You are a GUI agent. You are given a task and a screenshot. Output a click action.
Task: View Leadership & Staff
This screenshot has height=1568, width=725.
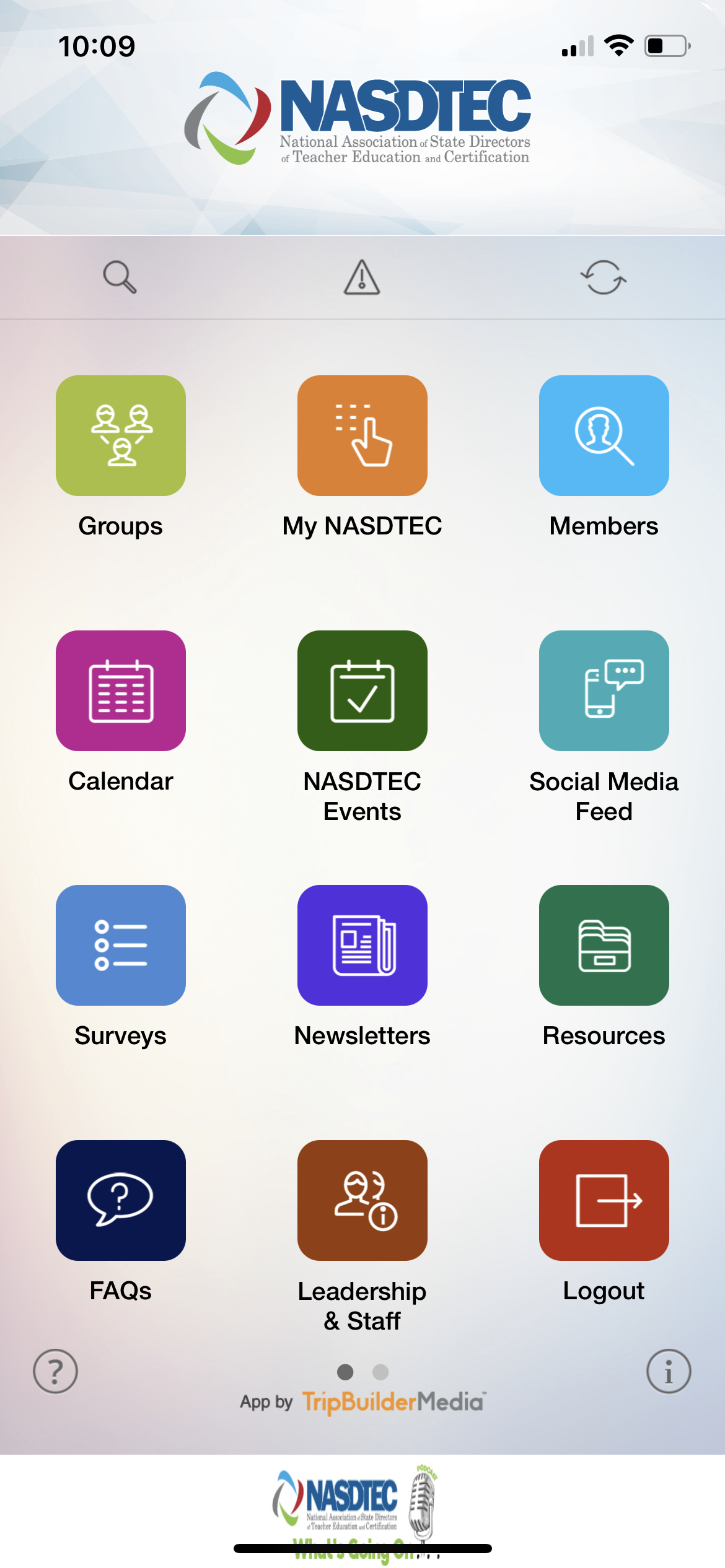click(362, 1200)
